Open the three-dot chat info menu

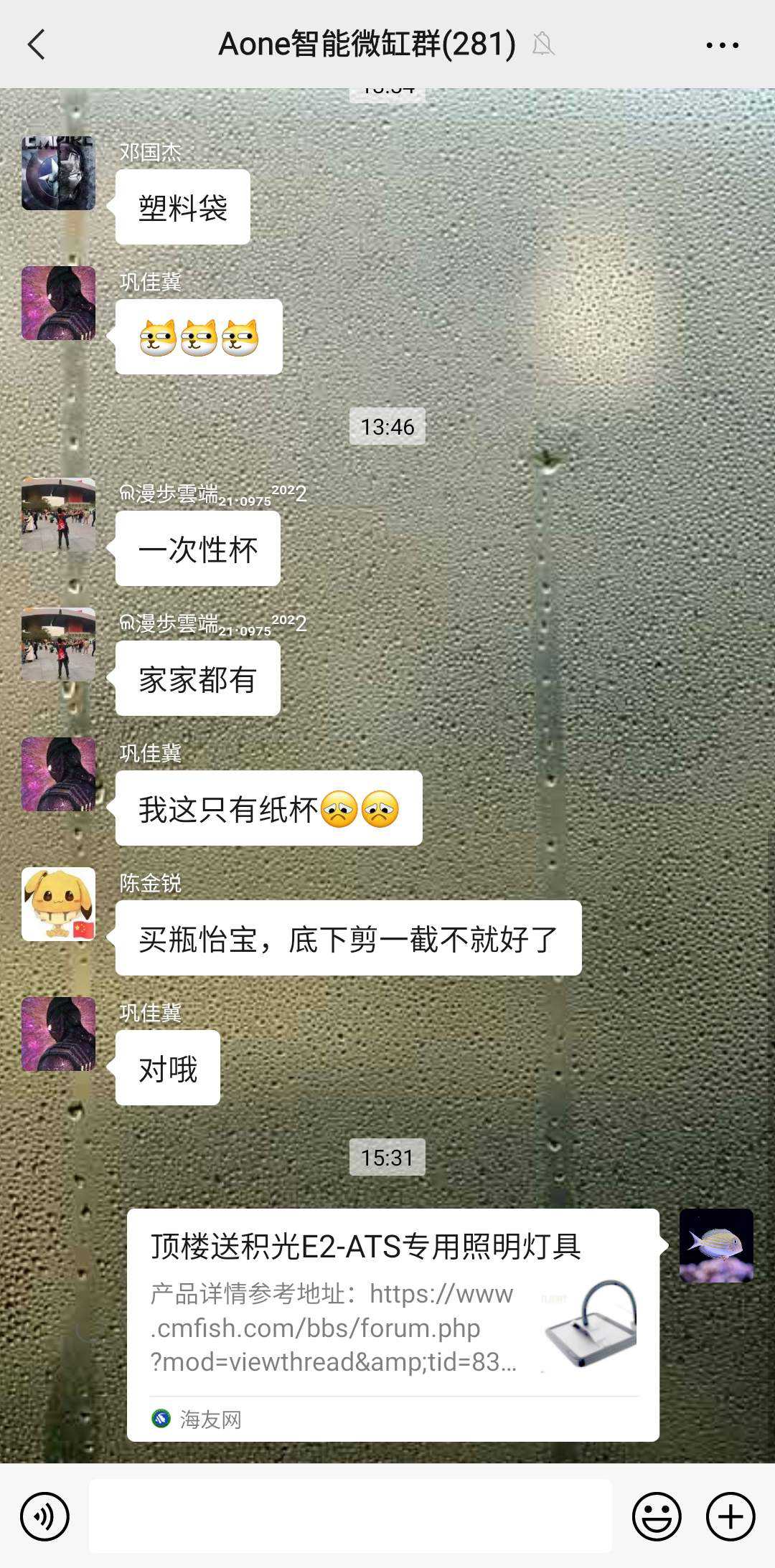click(722, 44)
